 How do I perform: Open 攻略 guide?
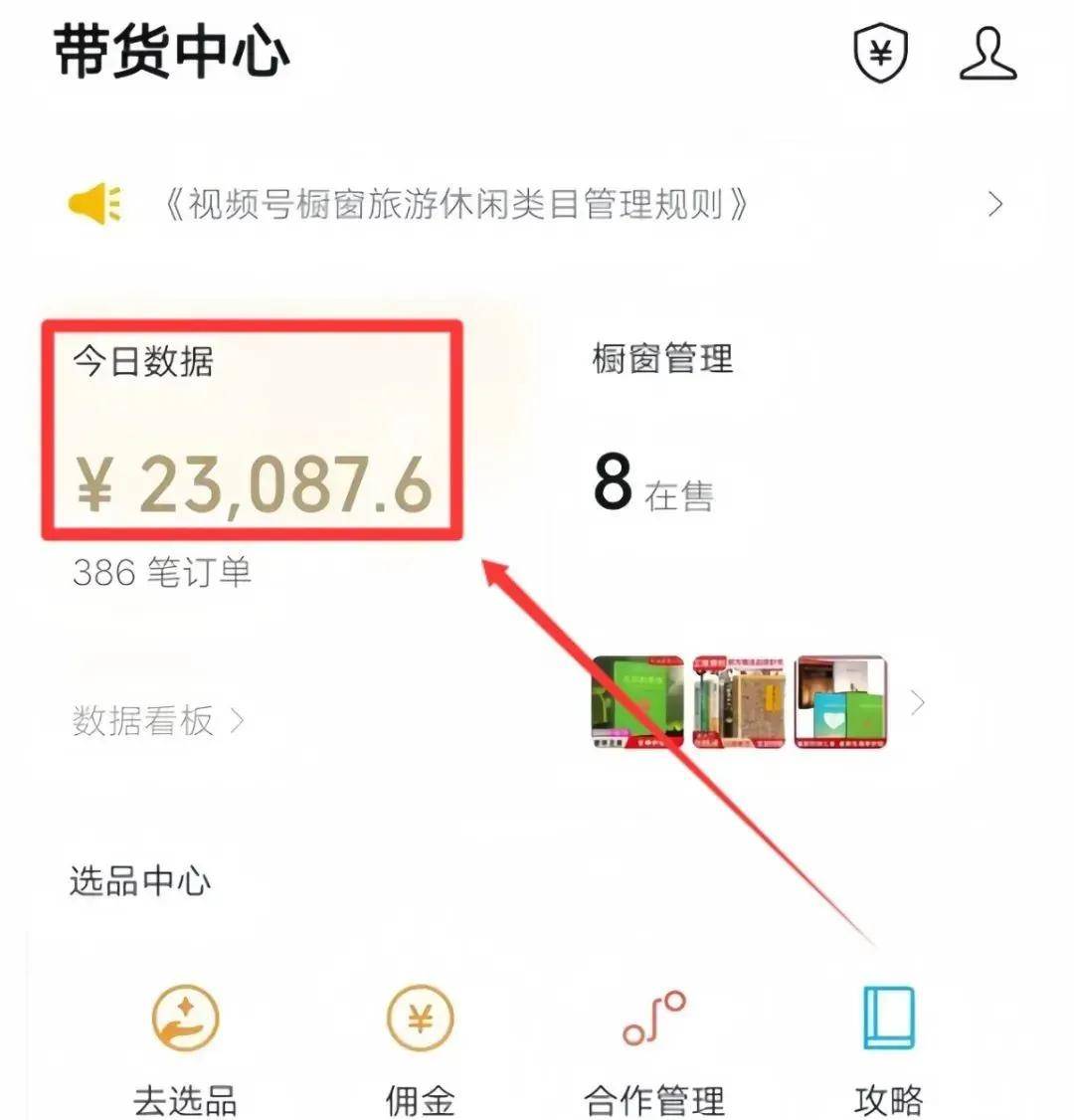[x=888, y=1044]
